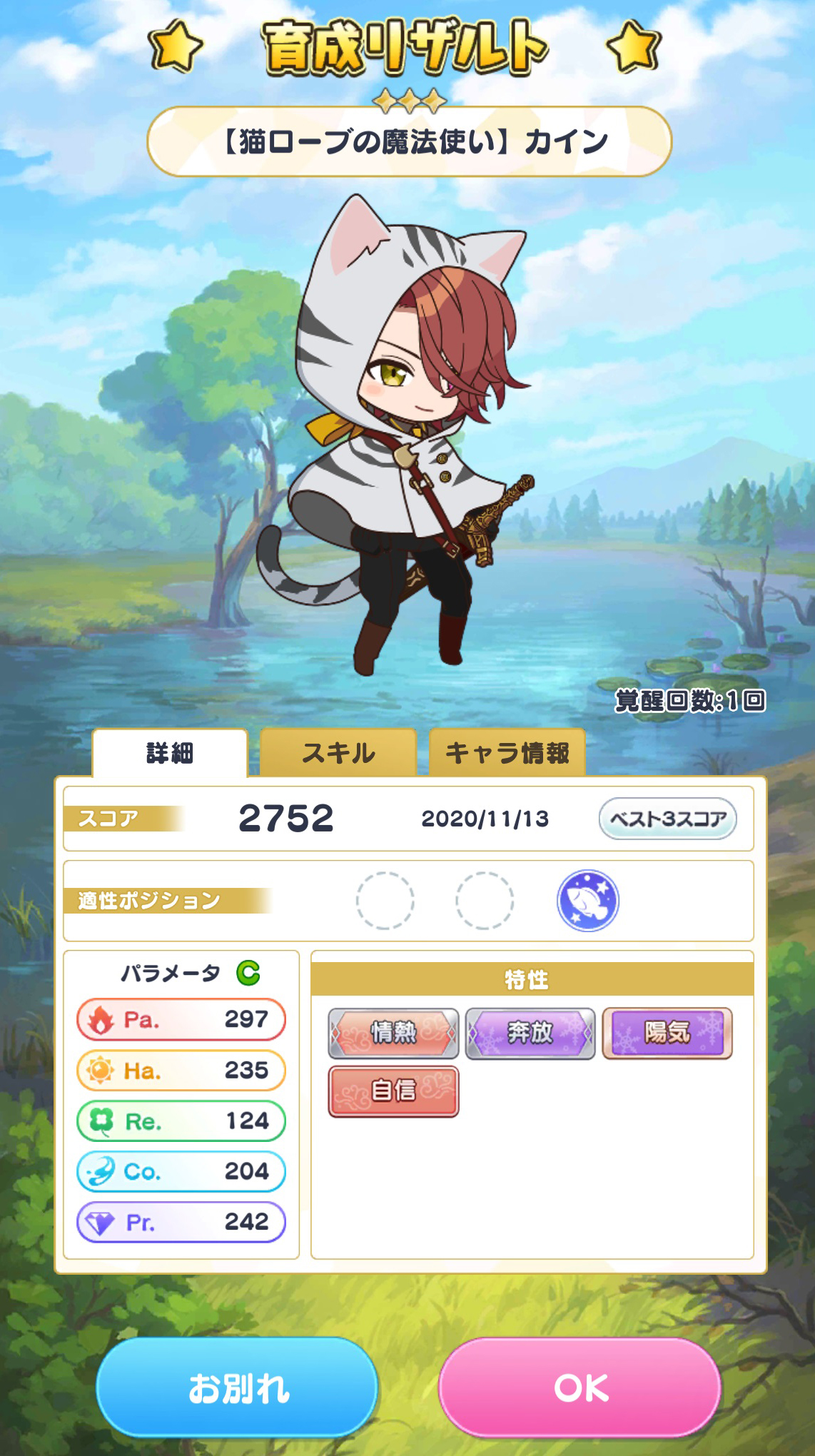Switch to the スキル tab
815x1456 pixels.
click(338, 753)
